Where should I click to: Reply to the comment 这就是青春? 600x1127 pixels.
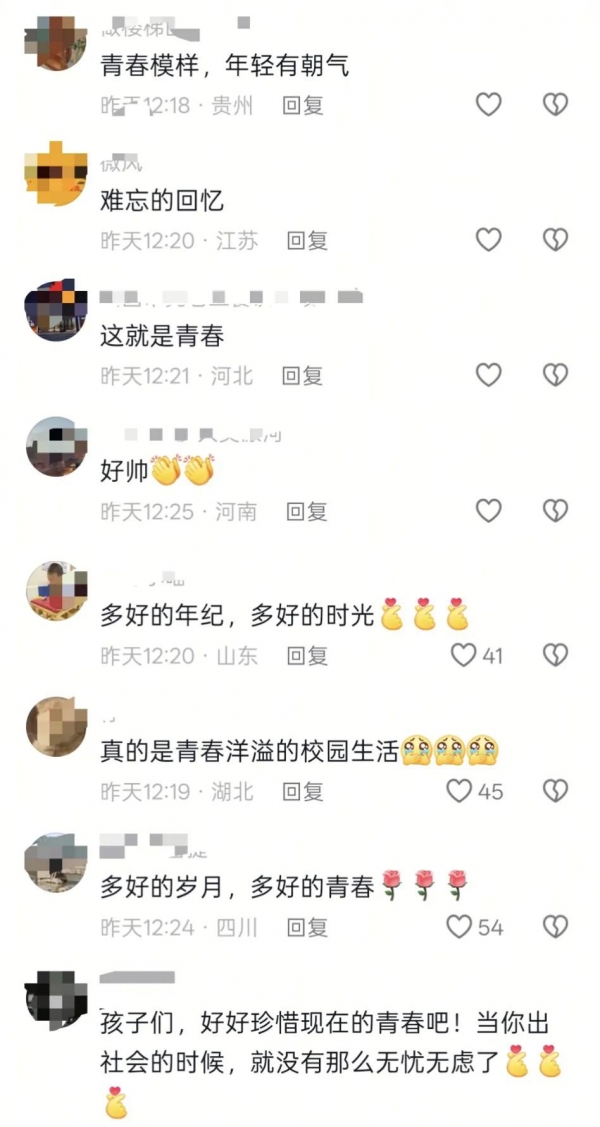(302, 376)
